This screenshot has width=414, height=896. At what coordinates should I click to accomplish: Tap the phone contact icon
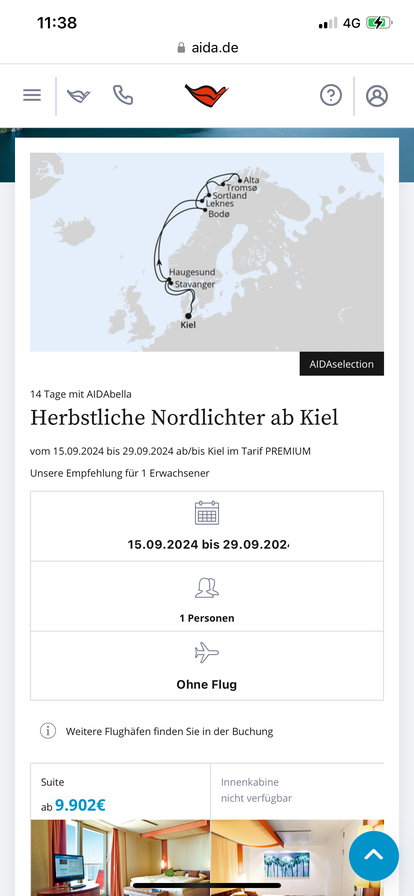[123, 95]
